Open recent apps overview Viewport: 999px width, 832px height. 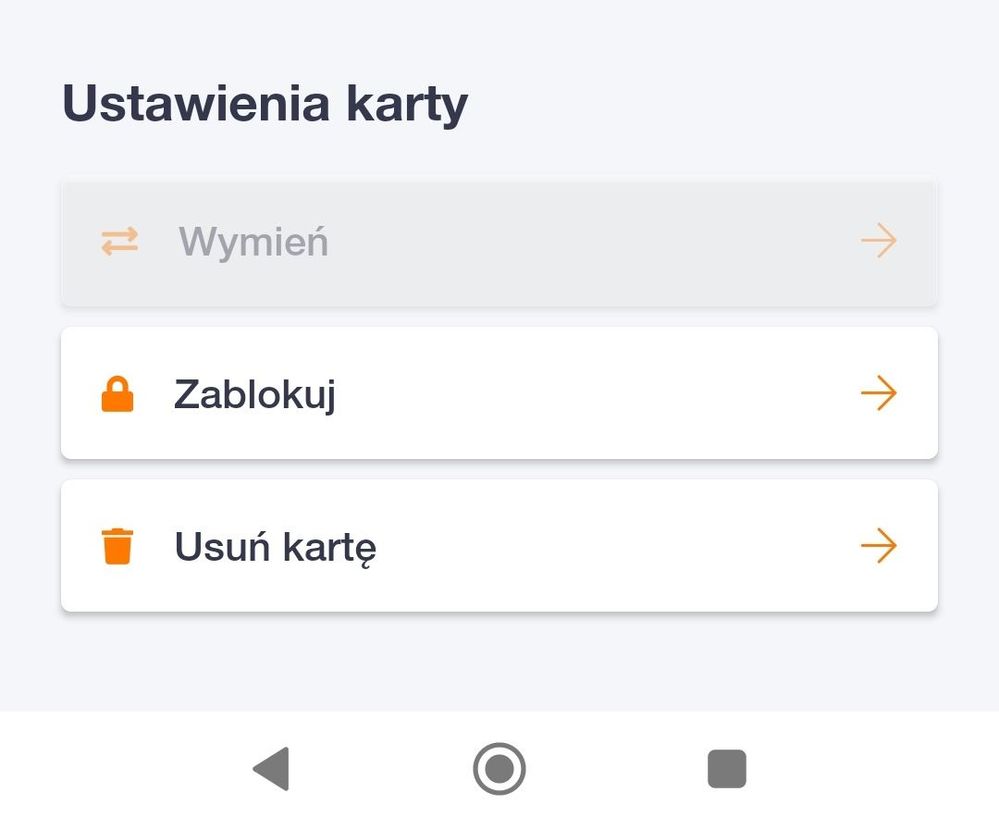pos(727,769)
